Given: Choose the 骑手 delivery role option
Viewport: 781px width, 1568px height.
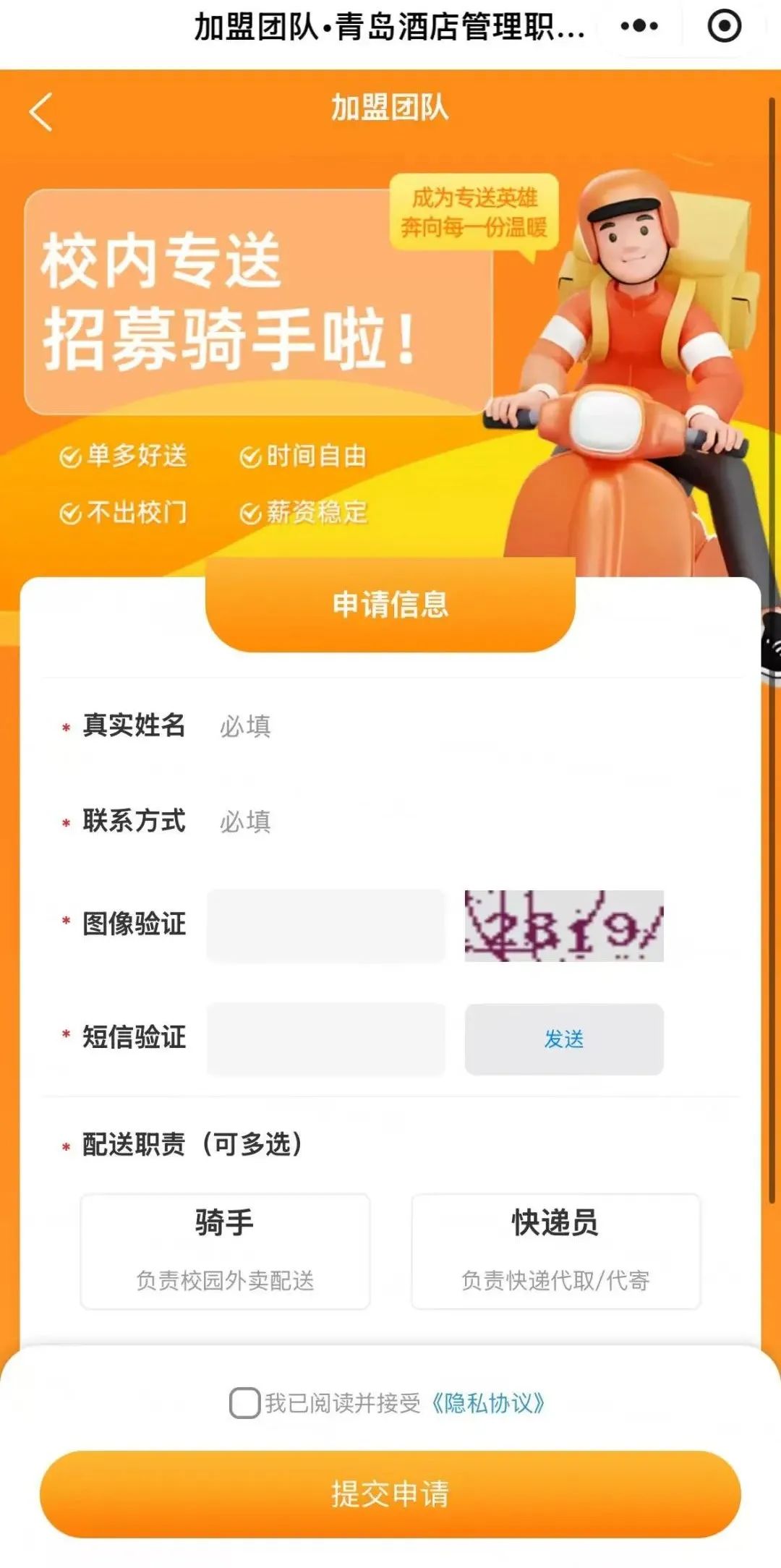Looking at the screenshot, I should 225,1251.
